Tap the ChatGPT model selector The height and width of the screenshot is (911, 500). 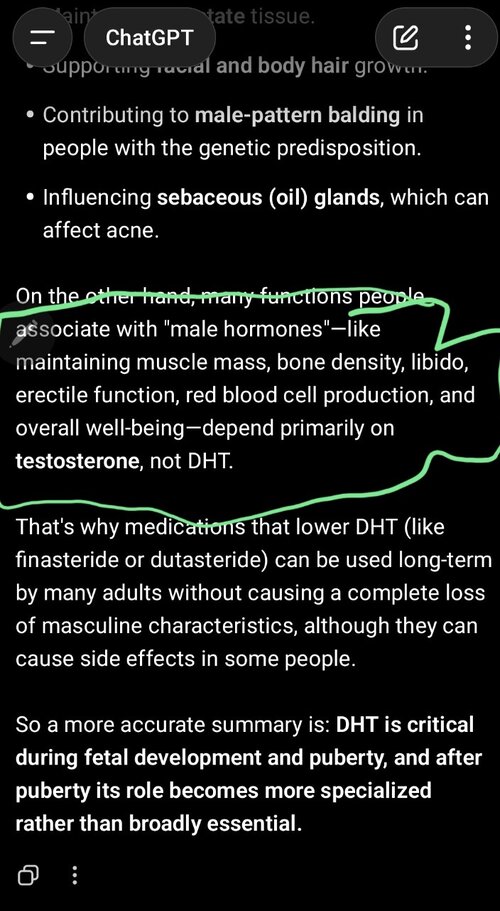[x=149, y=38]
